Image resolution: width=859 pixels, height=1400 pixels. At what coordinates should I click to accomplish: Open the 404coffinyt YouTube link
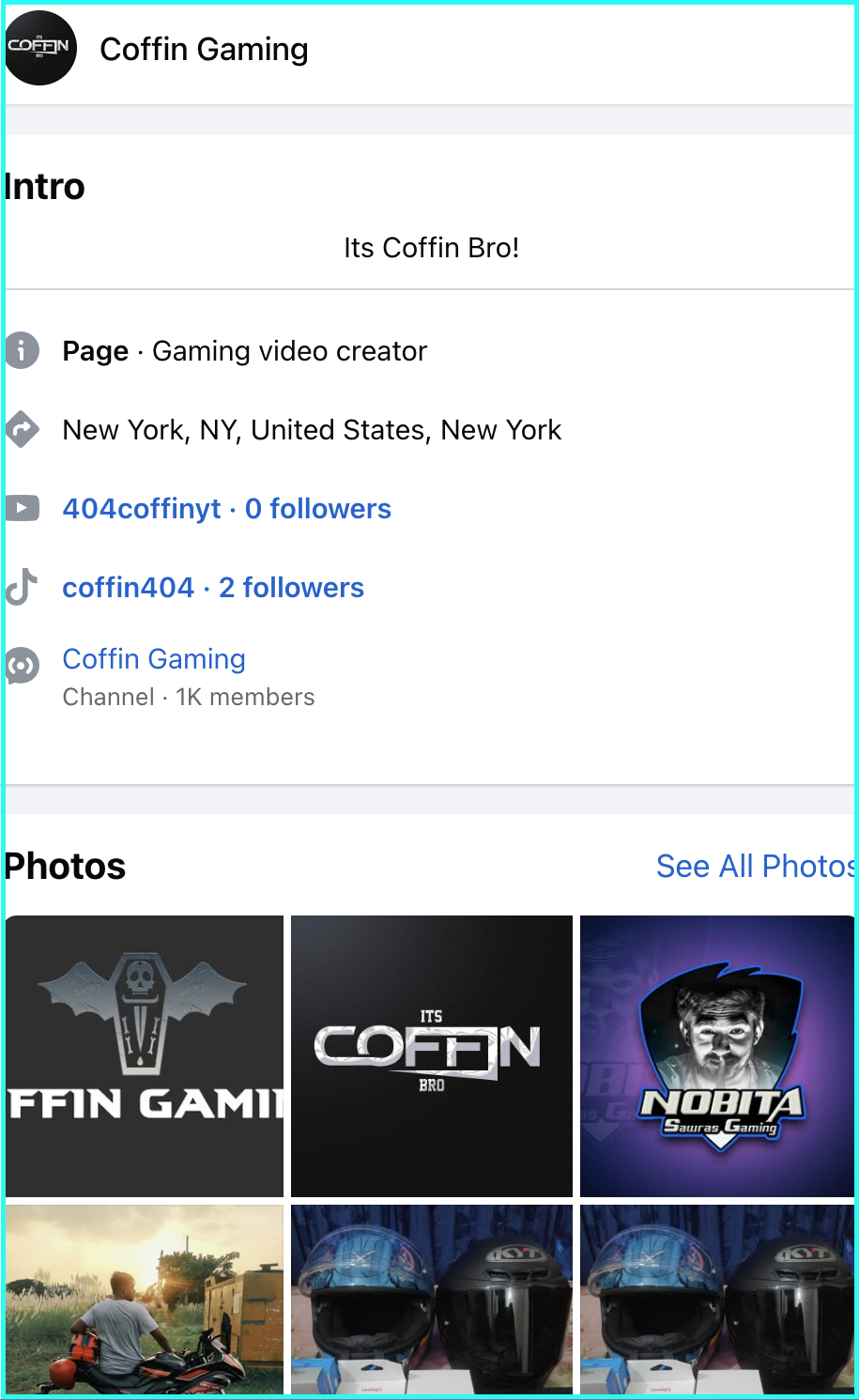click(x=226, y=509)
